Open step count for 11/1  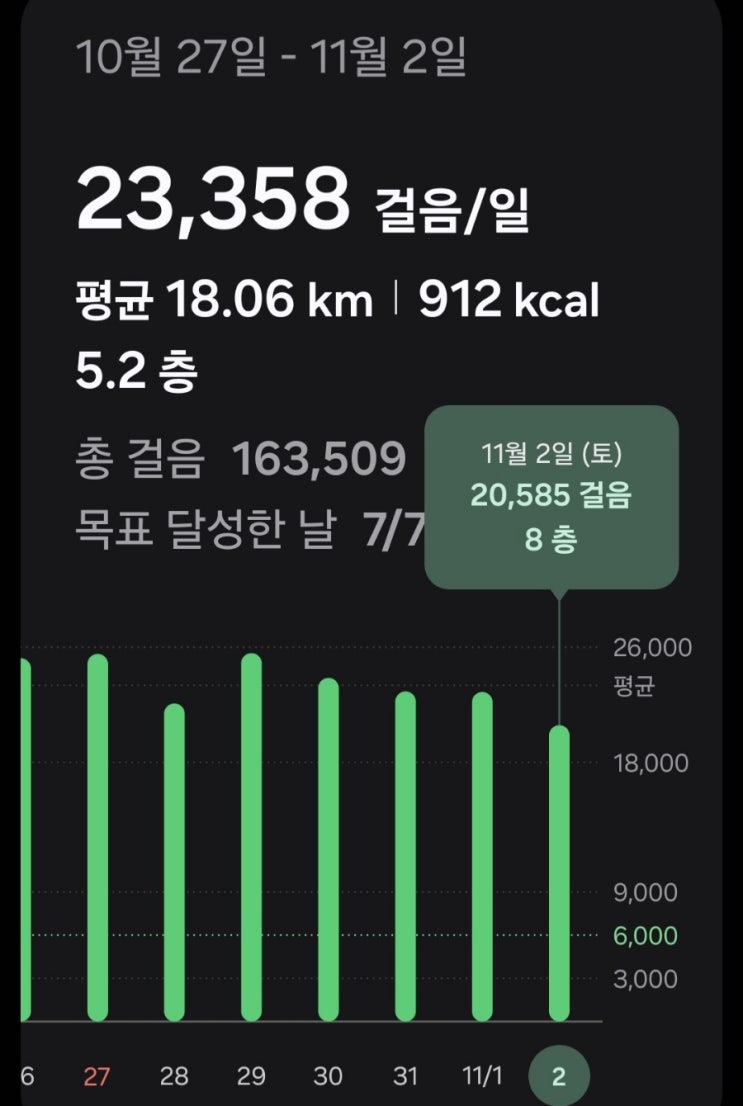click(482, 856)
